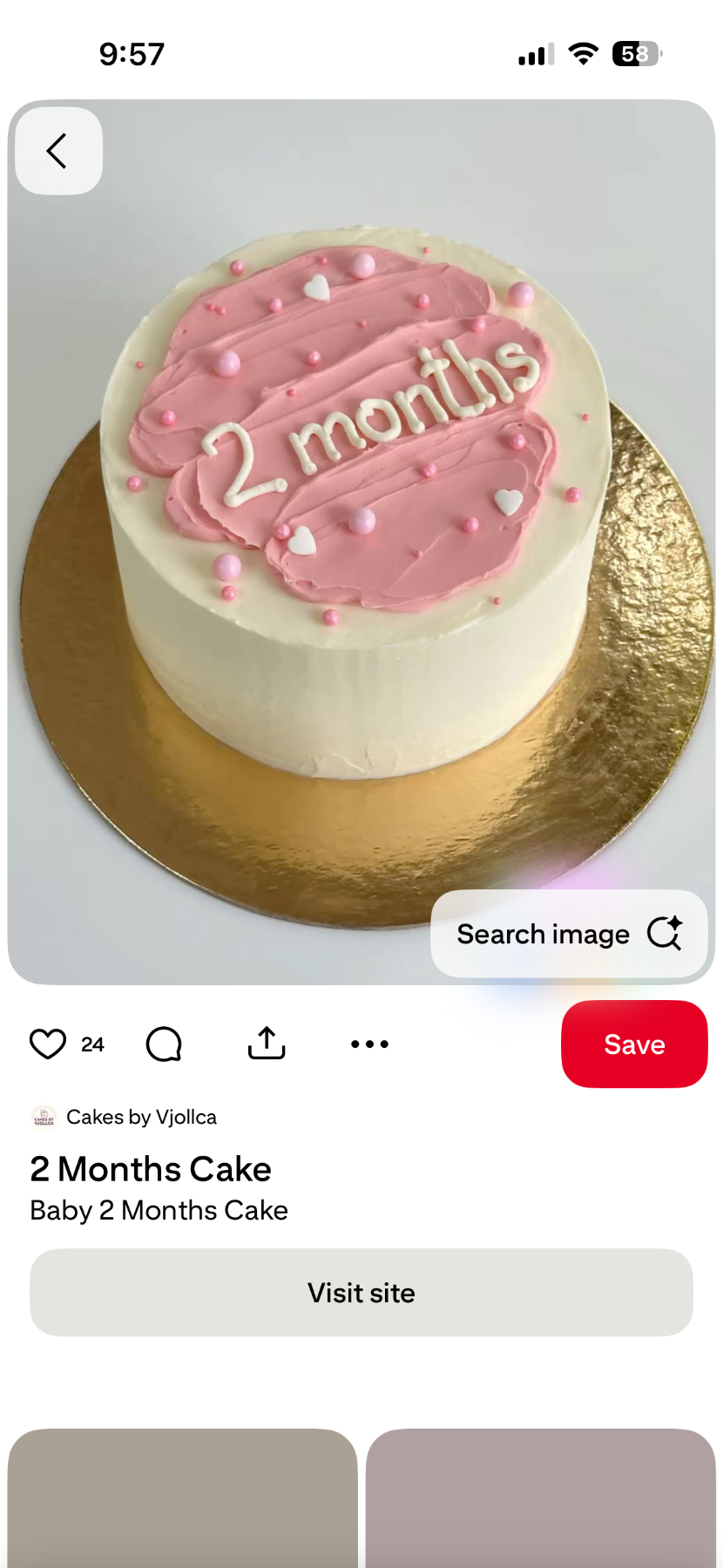Viewport: 723px width, 1568px height.
Task: Check the Wi-Fi status icon
Action: click(582, 53)
